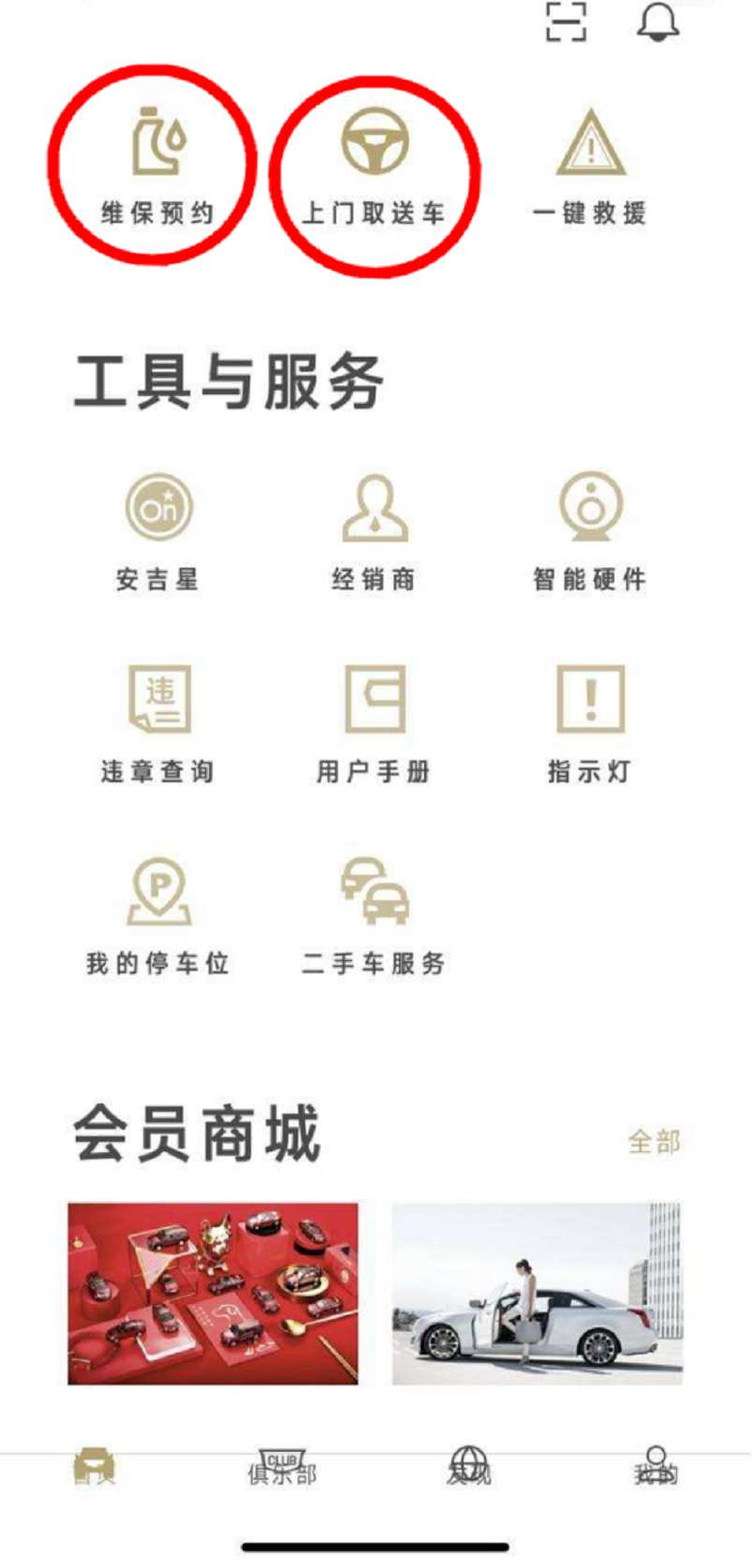Open 安吉星 OnStar service
752x1568 pixels.
(158, 531)
